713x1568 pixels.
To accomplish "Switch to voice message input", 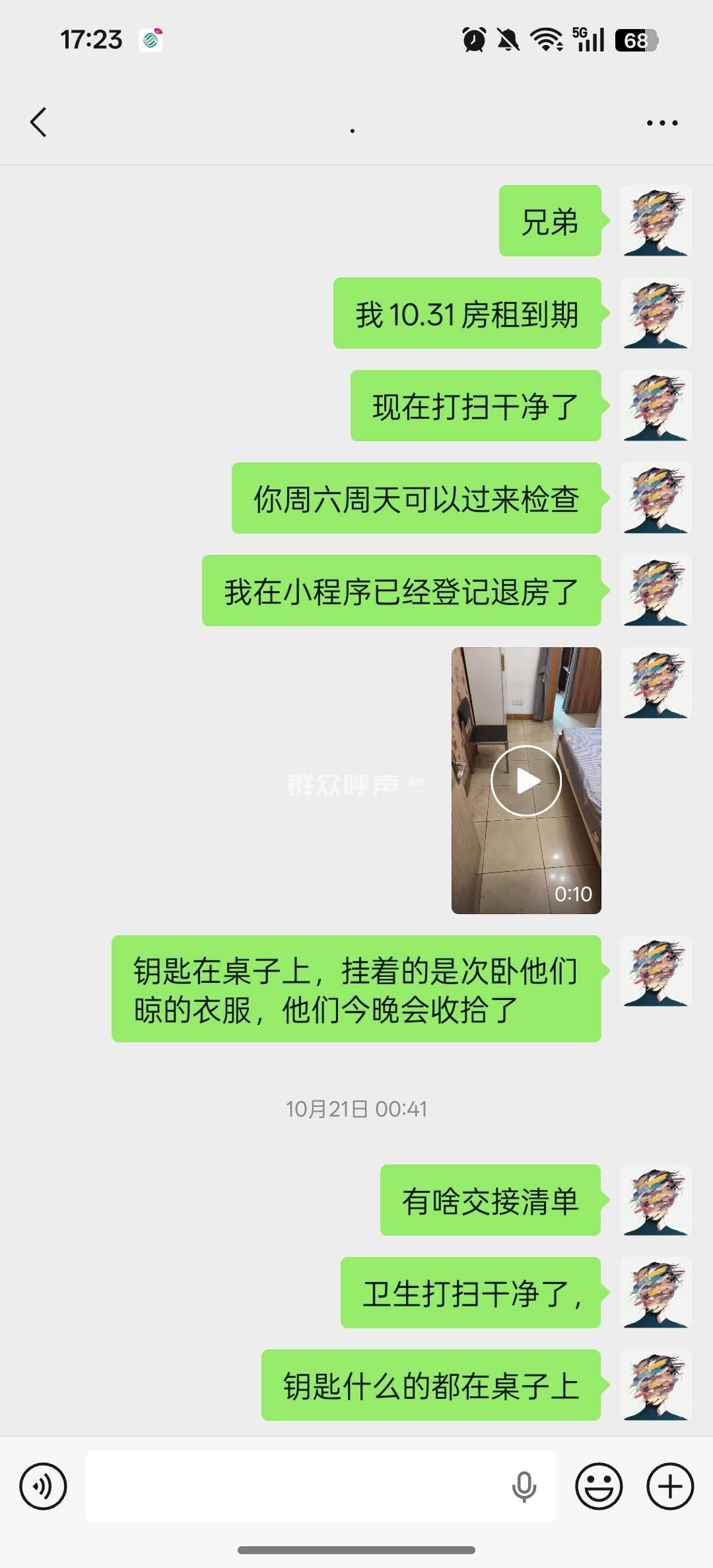I will coord(43,1486).
